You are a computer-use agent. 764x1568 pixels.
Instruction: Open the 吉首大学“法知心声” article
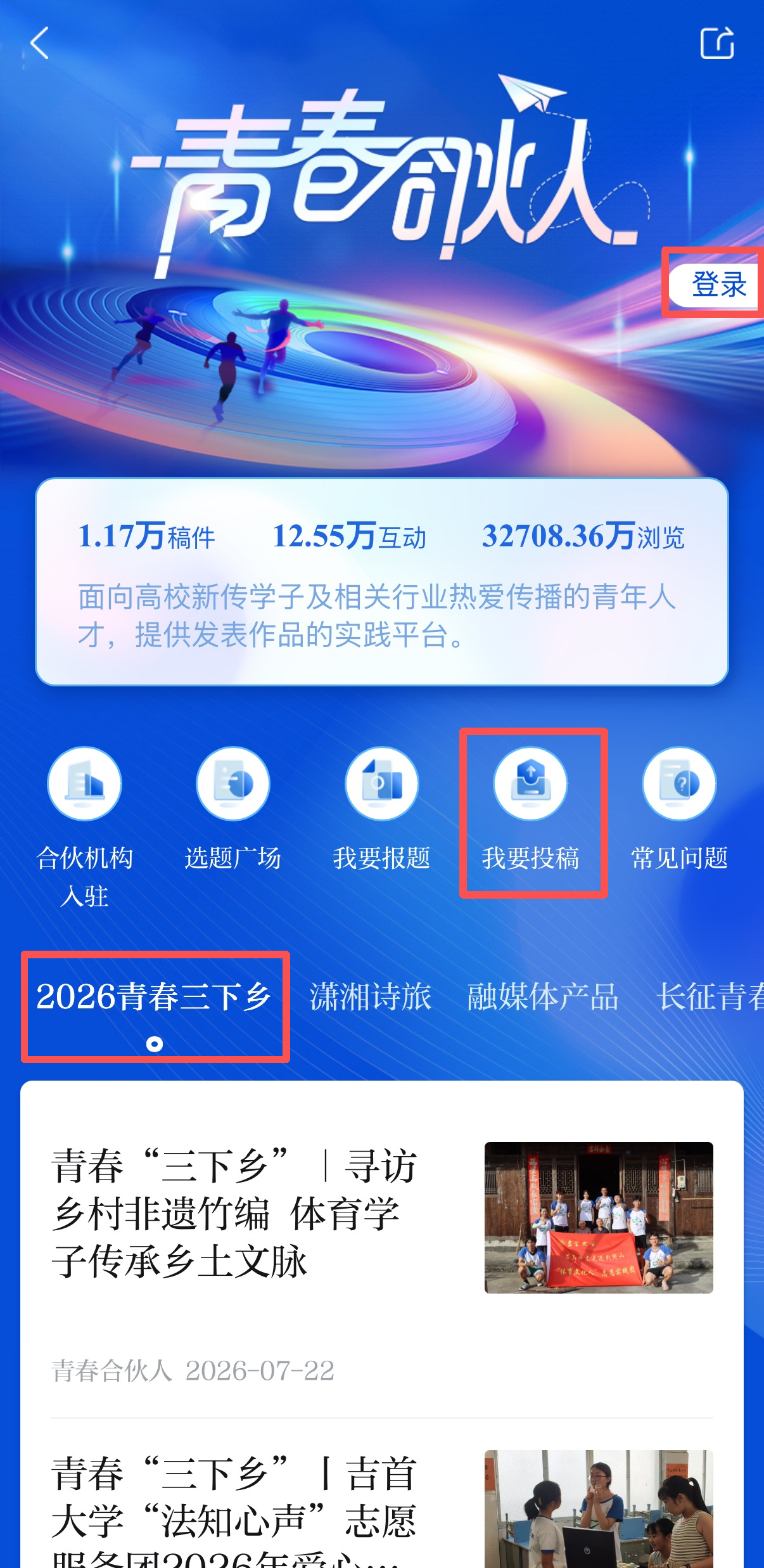382,1508
